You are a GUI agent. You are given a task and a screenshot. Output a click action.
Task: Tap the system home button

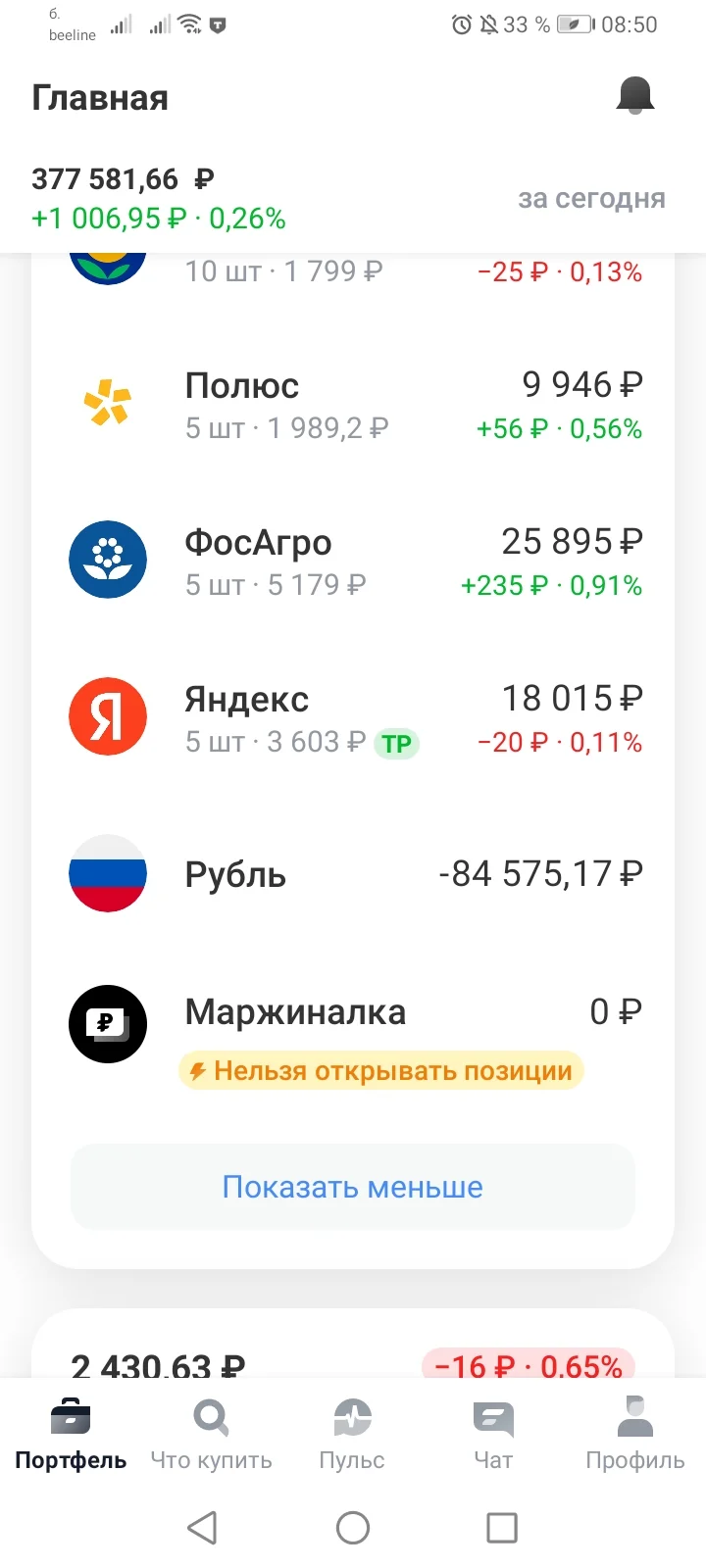click(x=353, y=1528)
